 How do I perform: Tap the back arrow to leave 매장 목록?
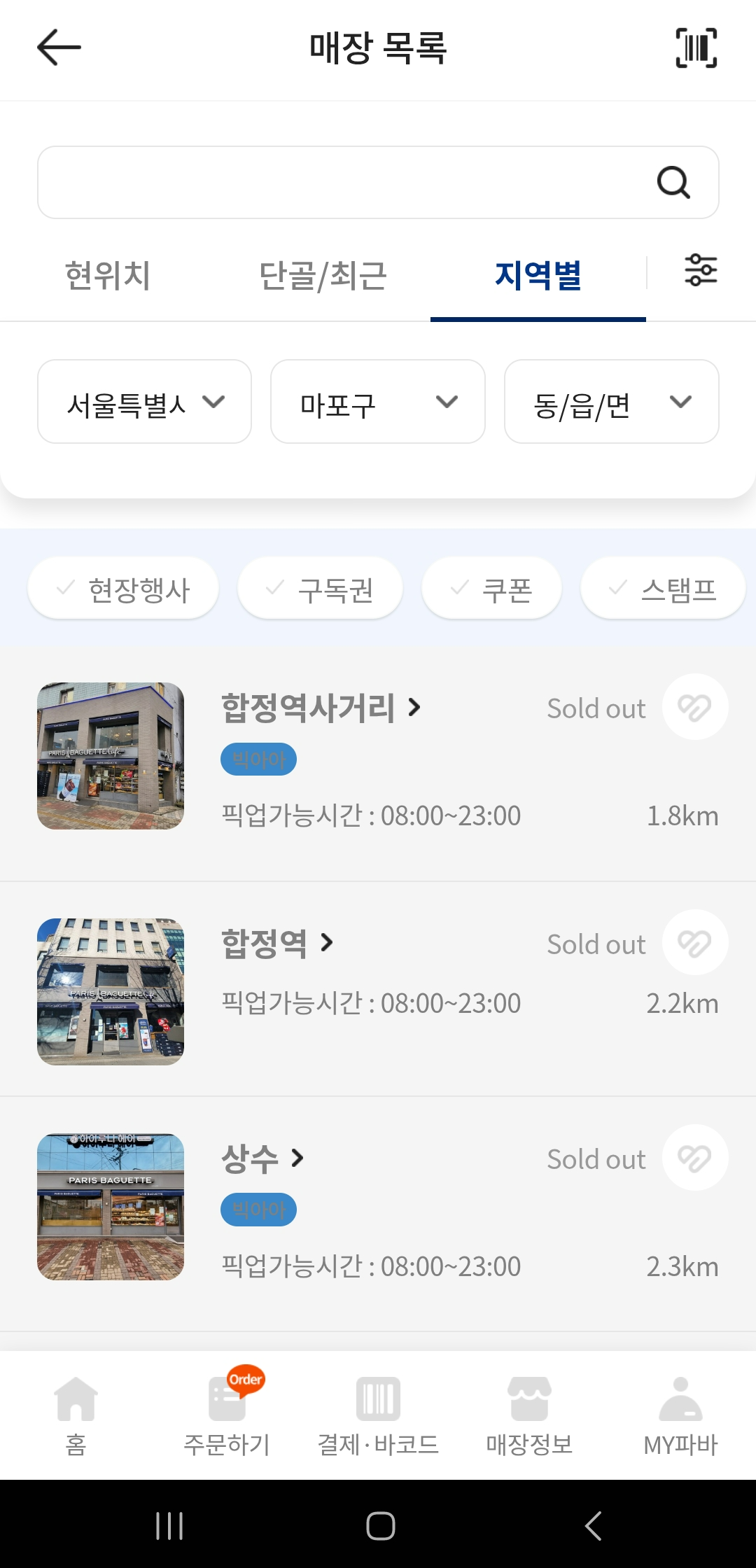(57, 48)
